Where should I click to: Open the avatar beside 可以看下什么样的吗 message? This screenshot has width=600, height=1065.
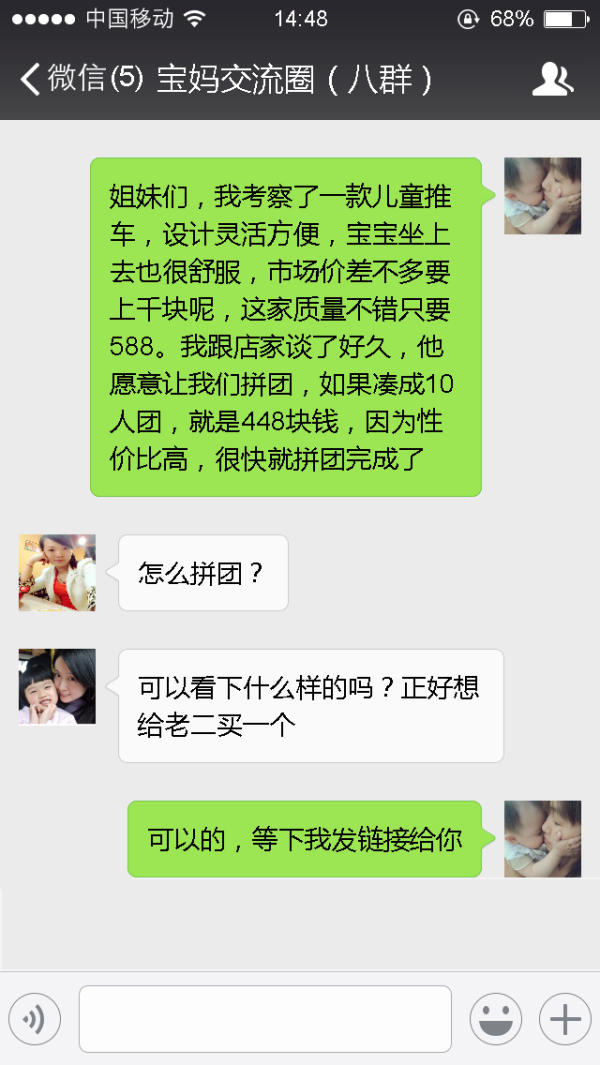(57, 686)
